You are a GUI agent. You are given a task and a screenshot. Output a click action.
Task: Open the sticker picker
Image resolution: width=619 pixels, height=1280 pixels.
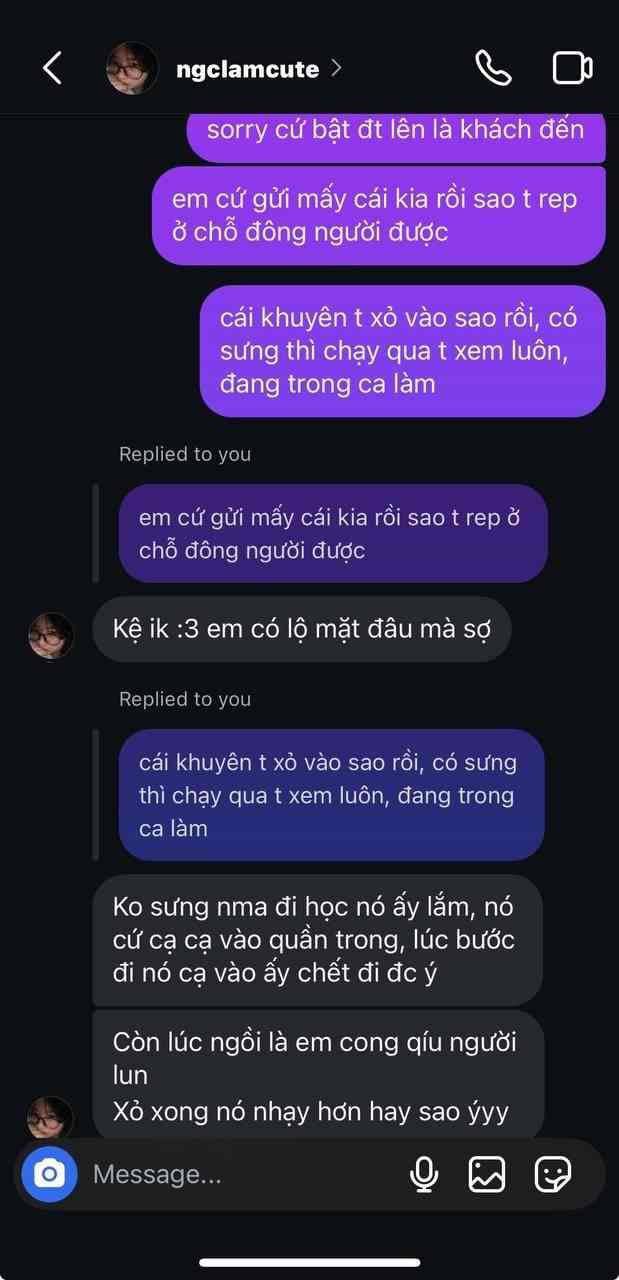[x=552, y=1174]
